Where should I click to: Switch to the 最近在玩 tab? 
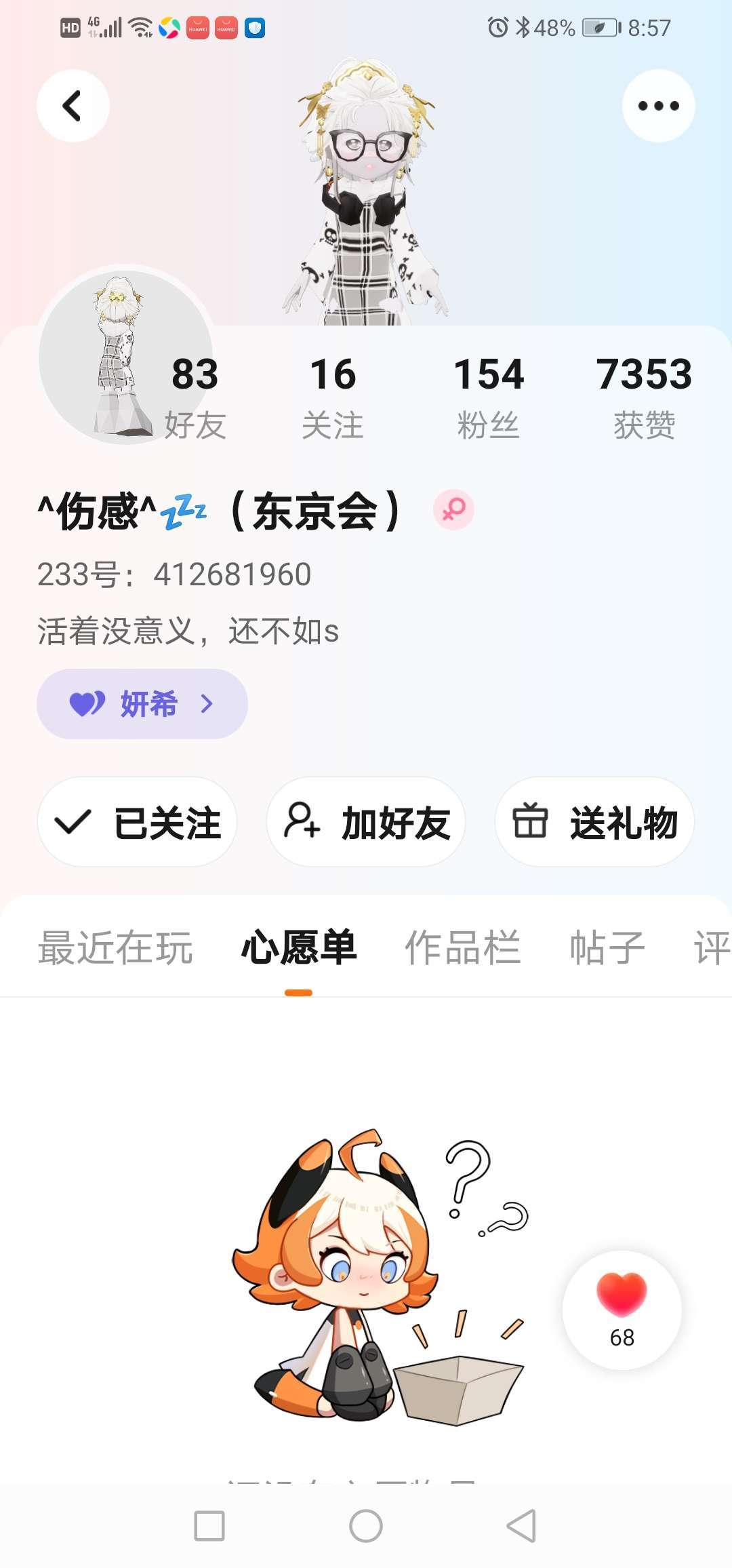[115, 947]
